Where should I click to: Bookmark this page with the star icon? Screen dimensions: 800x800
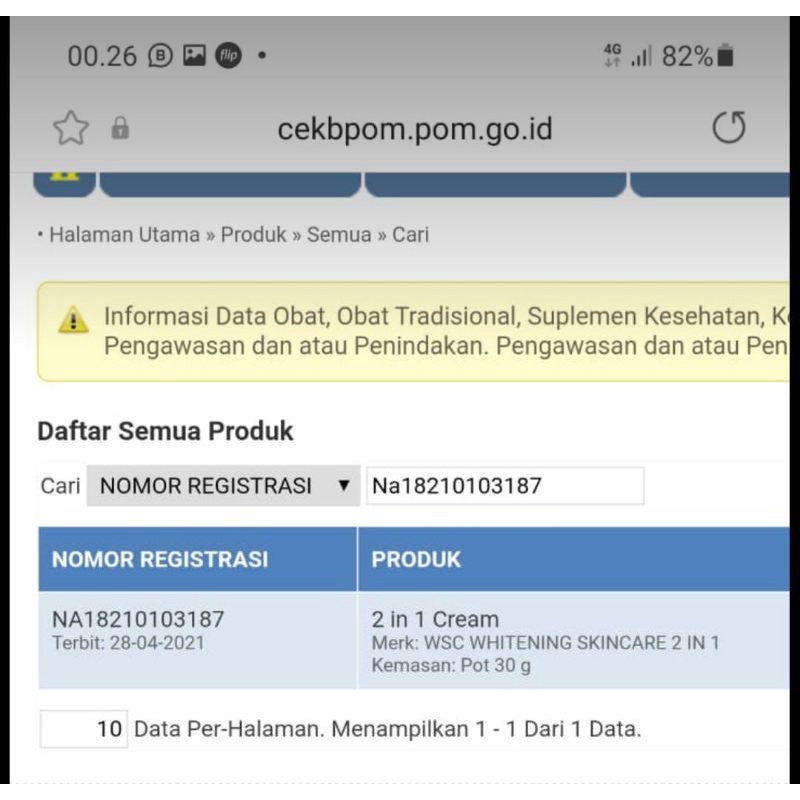click(71, 128)
